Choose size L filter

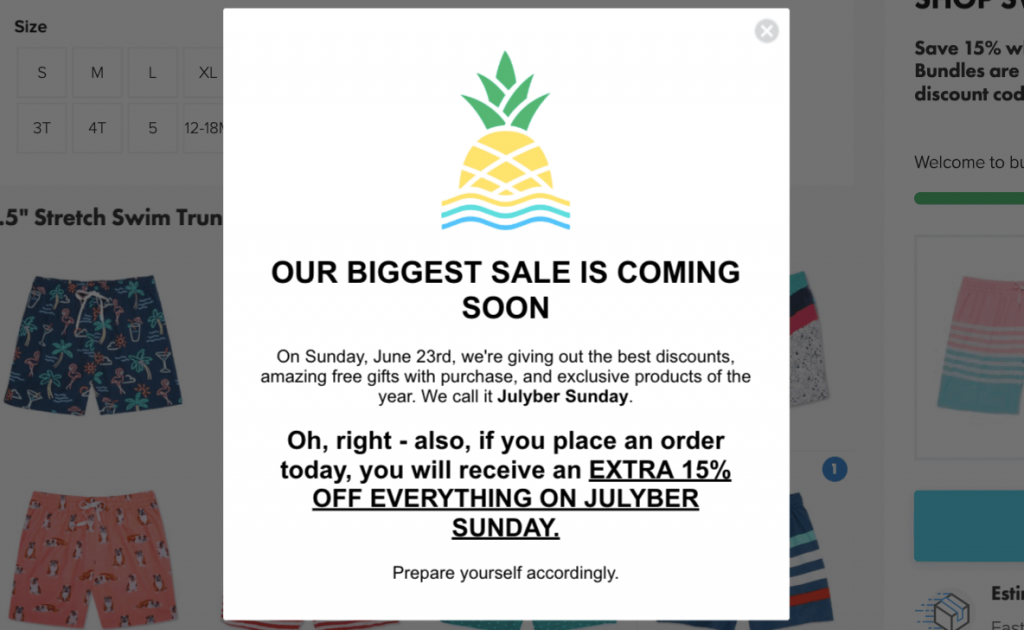[152, 73]
